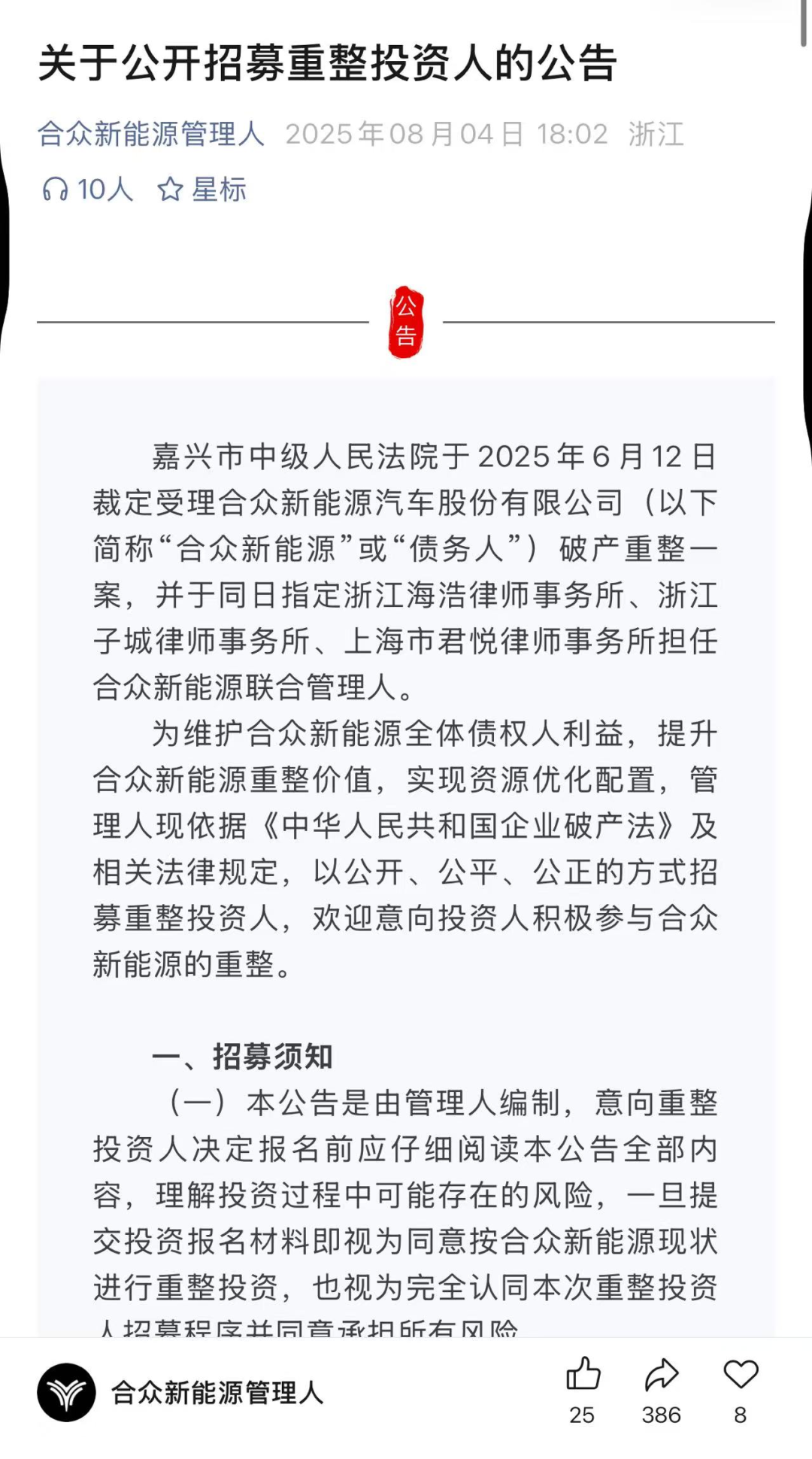The image size is (812, 1459).
Task: Like the article with thumbs-up icon
Action: (583, 1375)
